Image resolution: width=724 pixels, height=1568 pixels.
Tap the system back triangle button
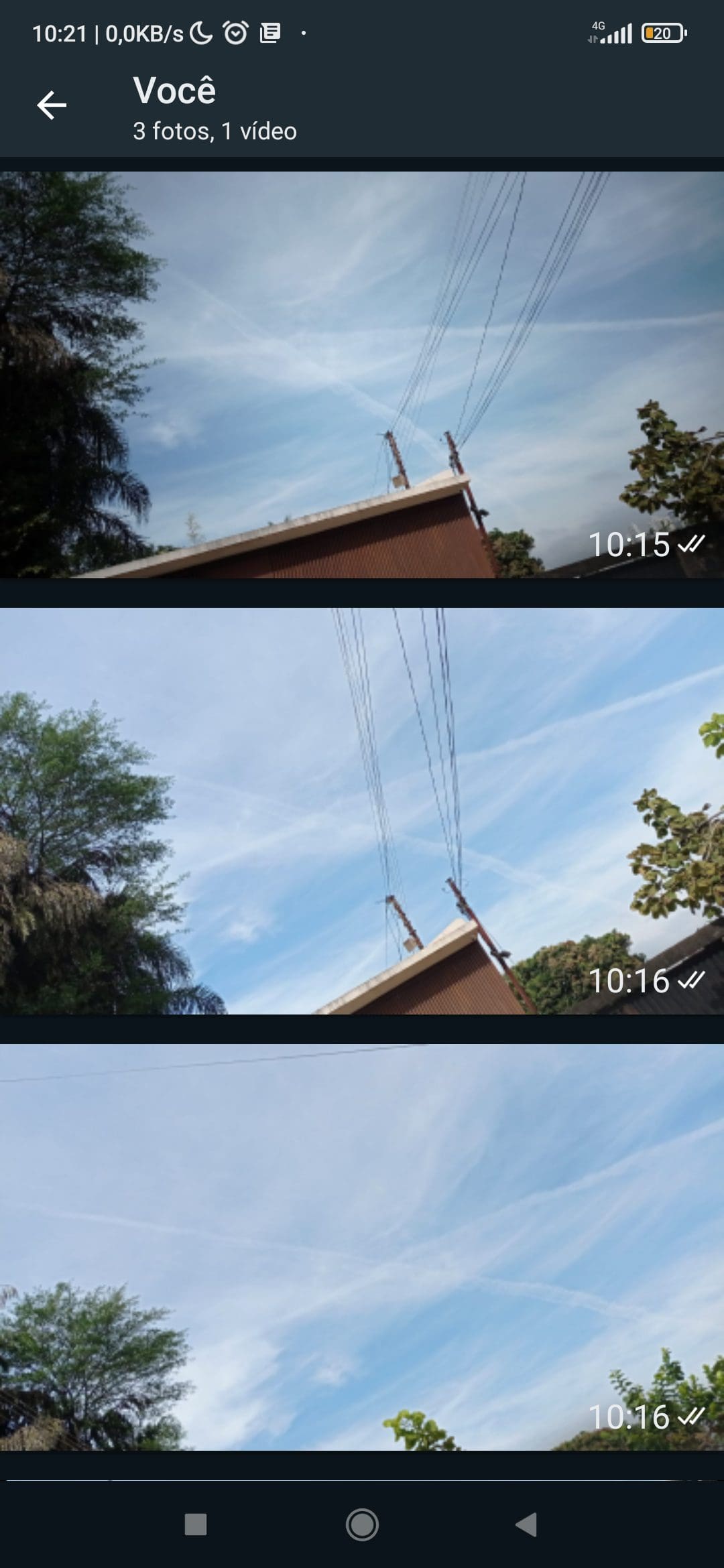point(527,1524)
